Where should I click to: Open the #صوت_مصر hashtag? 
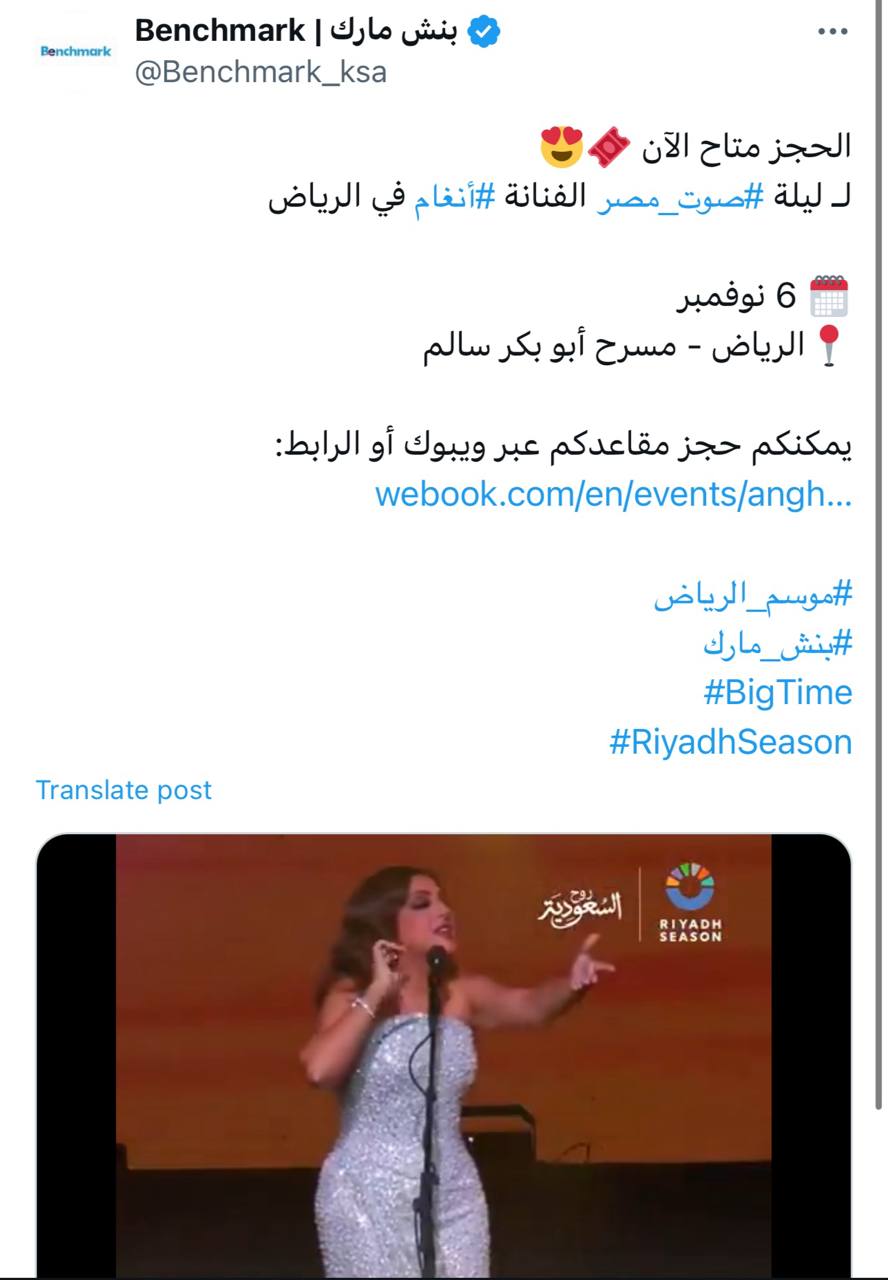[x=681, y=197]
